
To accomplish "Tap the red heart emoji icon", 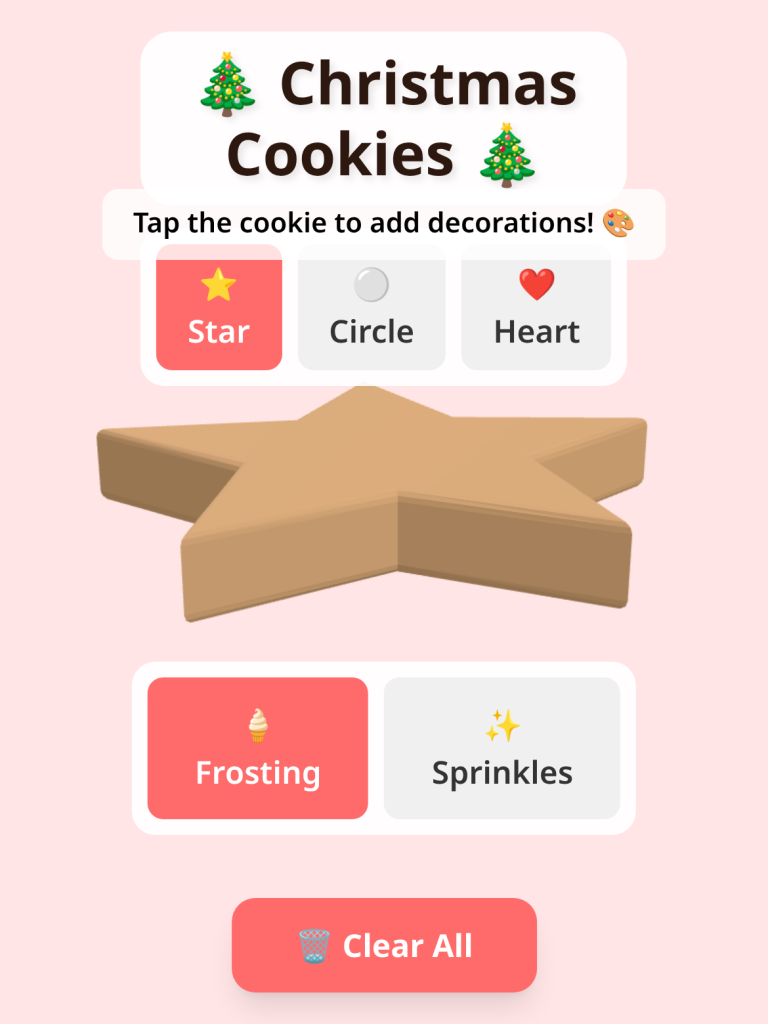I will tap(536, 285).
